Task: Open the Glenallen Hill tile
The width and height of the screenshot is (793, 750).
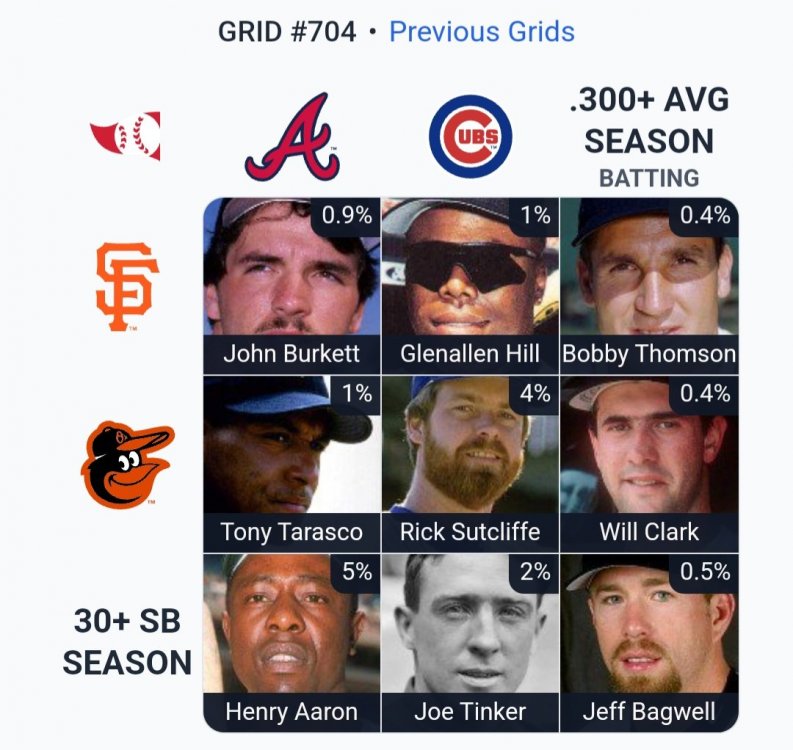Action: click(470, 285)
